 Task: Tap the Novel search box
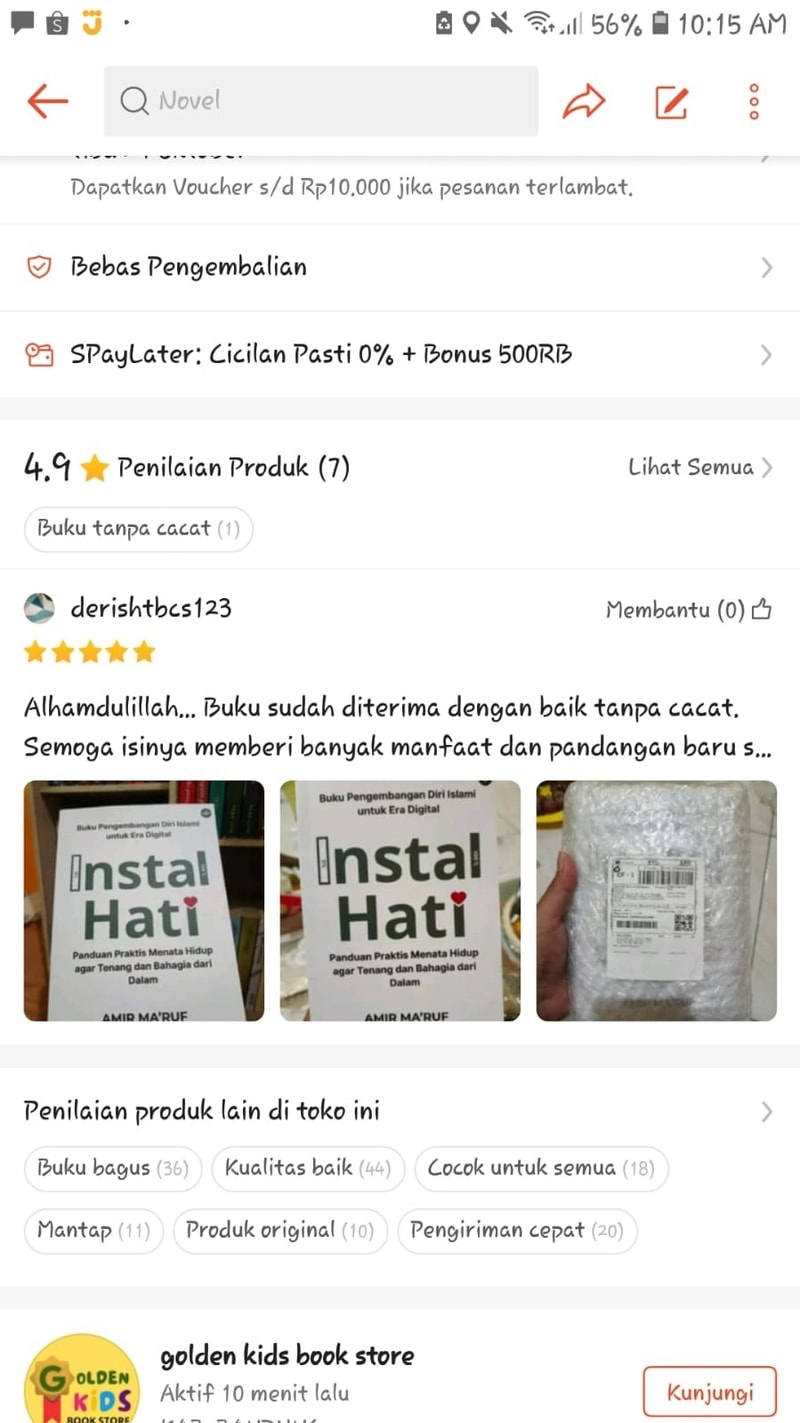coord(320,101)
